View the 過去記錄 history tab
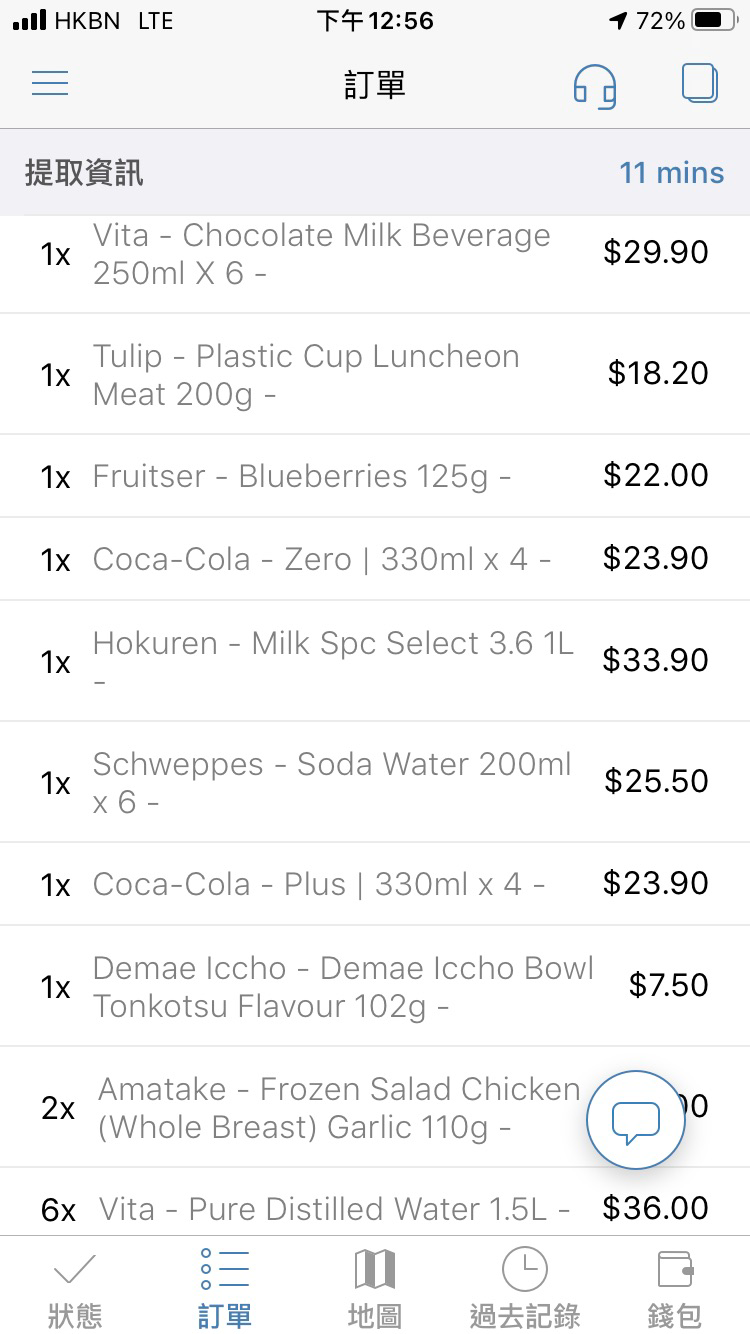Viewport: 750px width, 1334px height. (525, 1288)
